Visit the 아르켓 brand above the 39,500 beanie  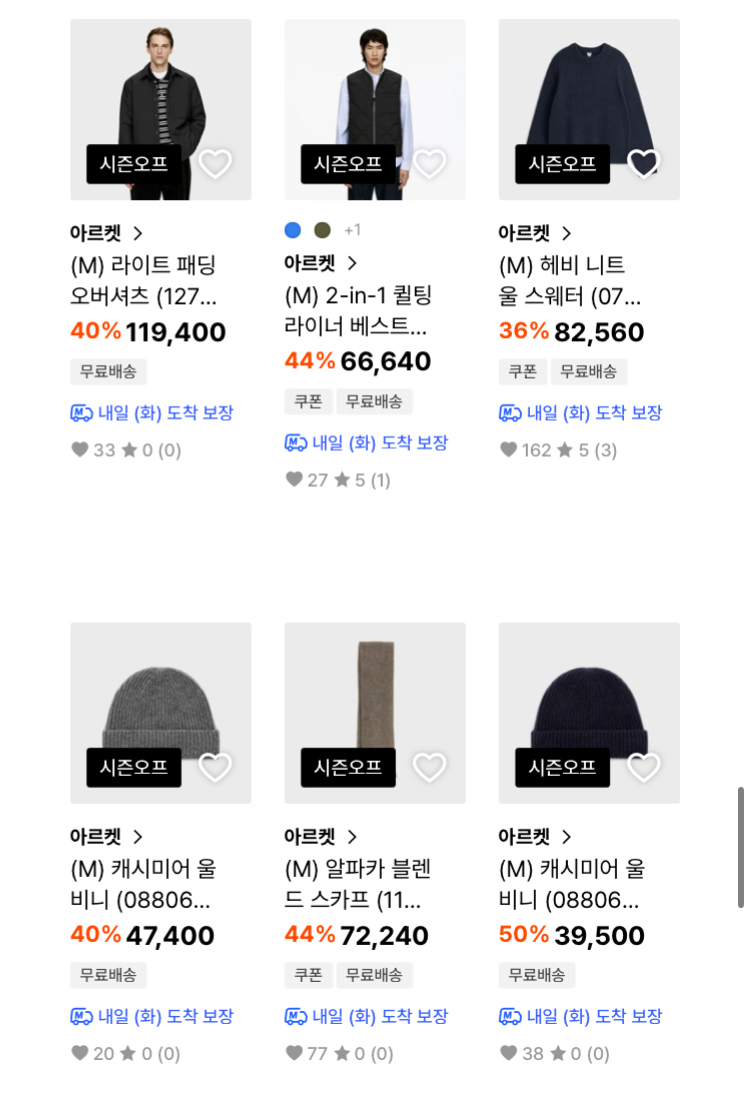[x=534, y=836]
